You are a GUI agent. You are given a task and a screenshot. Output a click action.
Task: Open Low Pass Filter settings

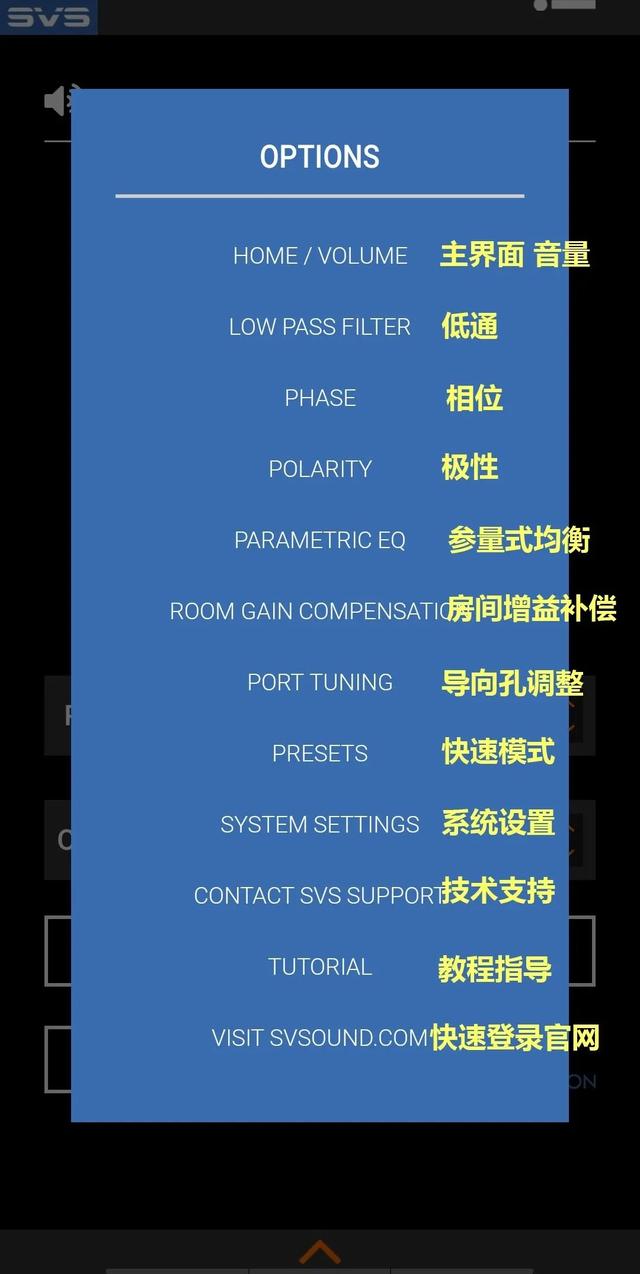320,327
